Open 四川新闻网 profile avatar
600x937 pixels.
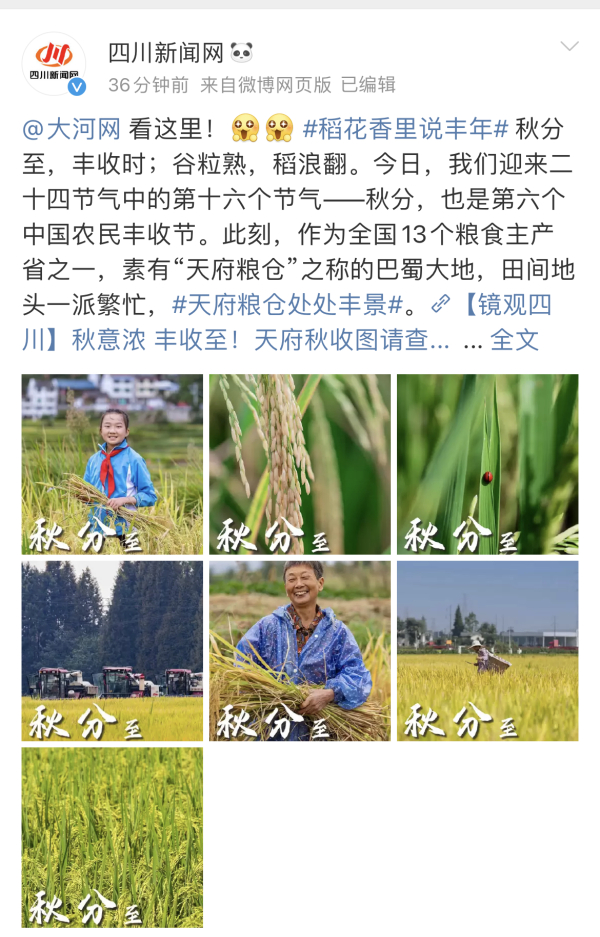(x=54, y=64)
